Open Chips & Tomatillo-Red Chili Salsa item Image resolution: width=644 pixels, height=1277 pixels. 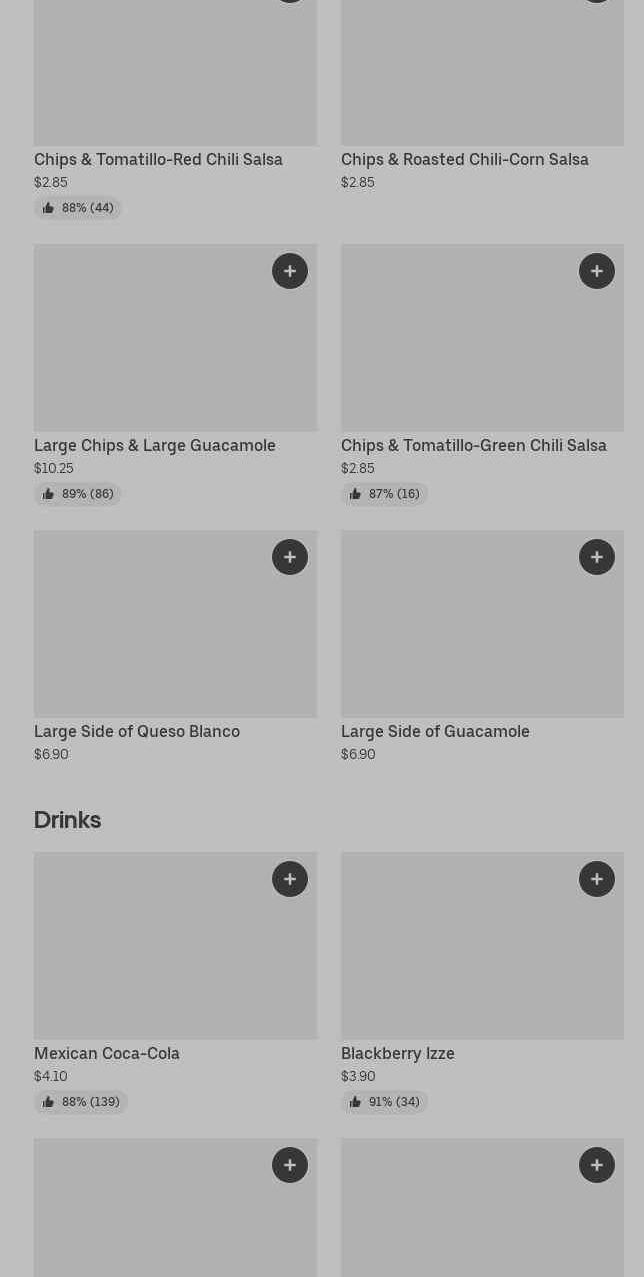tap(158, 160)
